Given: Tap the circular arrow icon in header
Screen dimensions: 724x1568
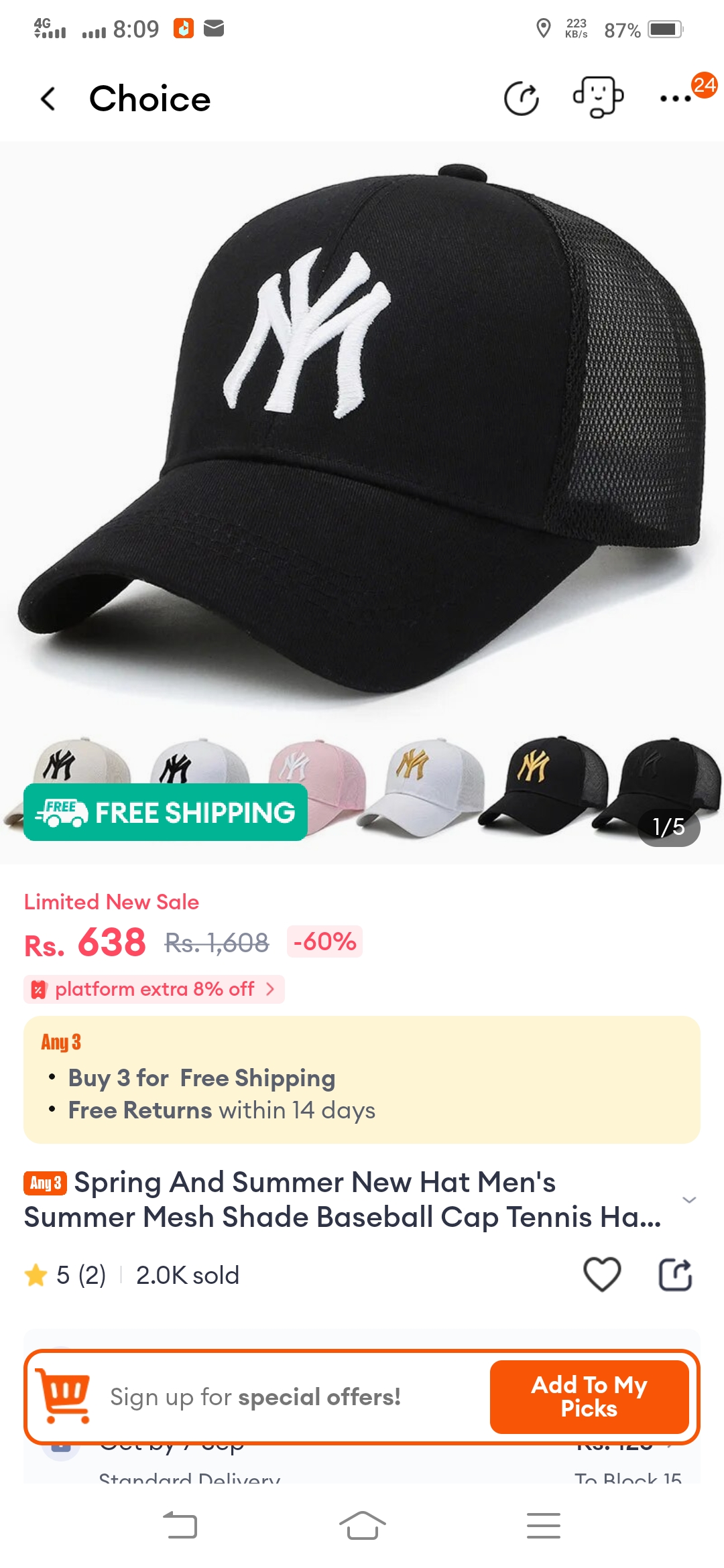Looking at the screenshot, I should [x=522, y=99].
